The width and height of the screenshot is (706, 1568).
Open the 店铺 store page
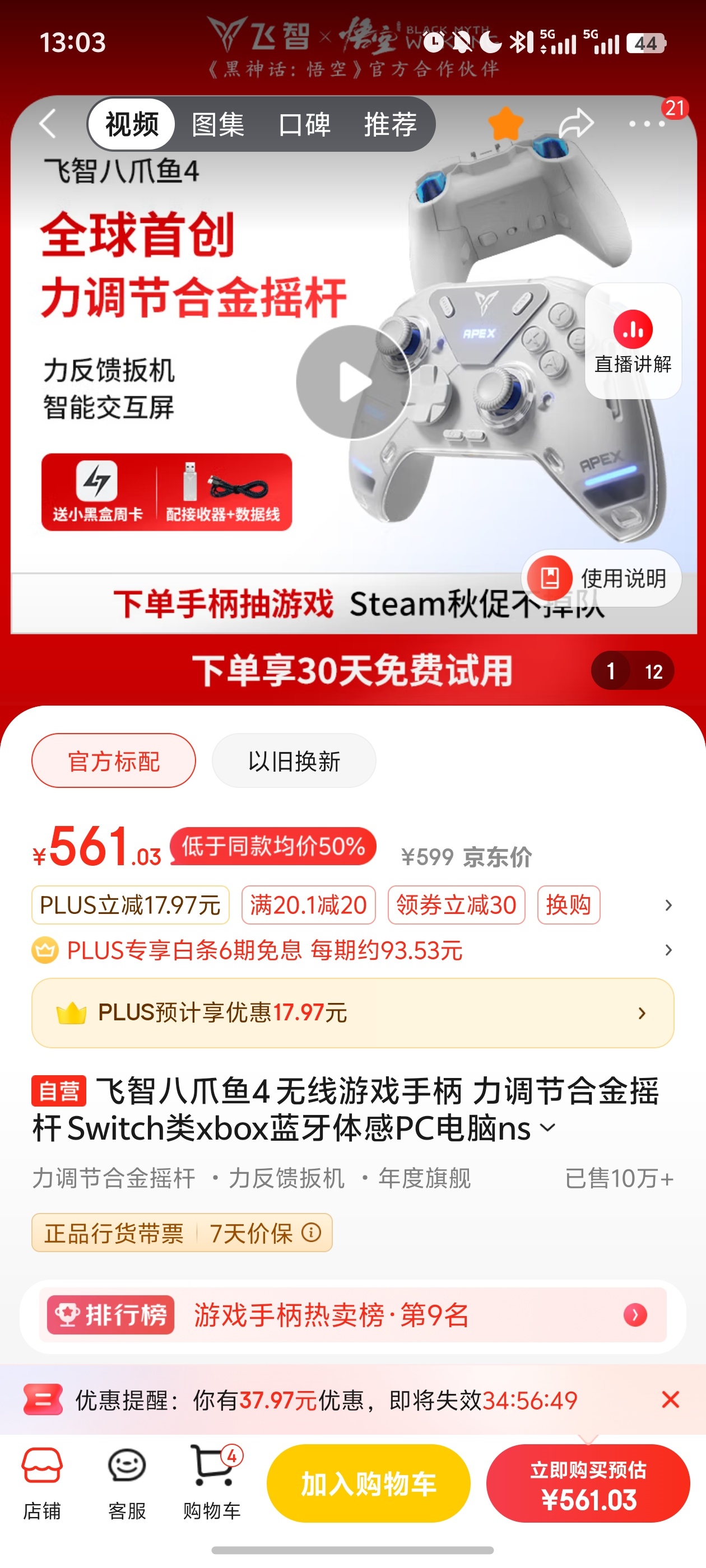point(42,1483)
